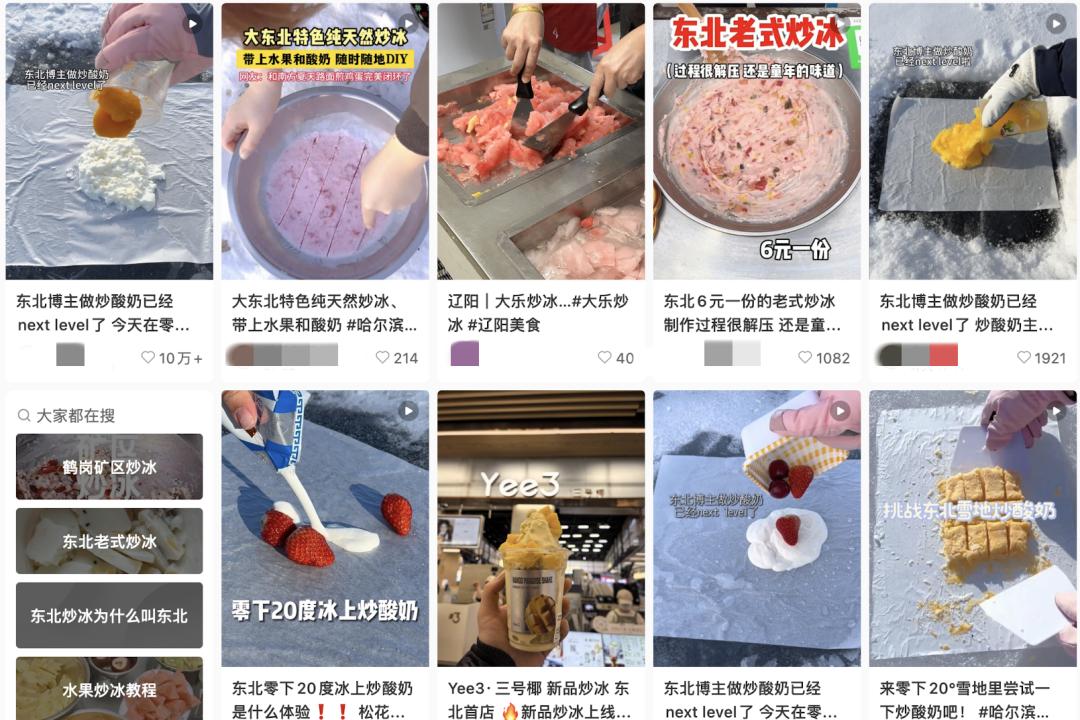Open the 东北6元一份的老式炒冰 video
The height and width of the screenshot is (720, 1080).
pyautogui.click(x=757, y=141)
